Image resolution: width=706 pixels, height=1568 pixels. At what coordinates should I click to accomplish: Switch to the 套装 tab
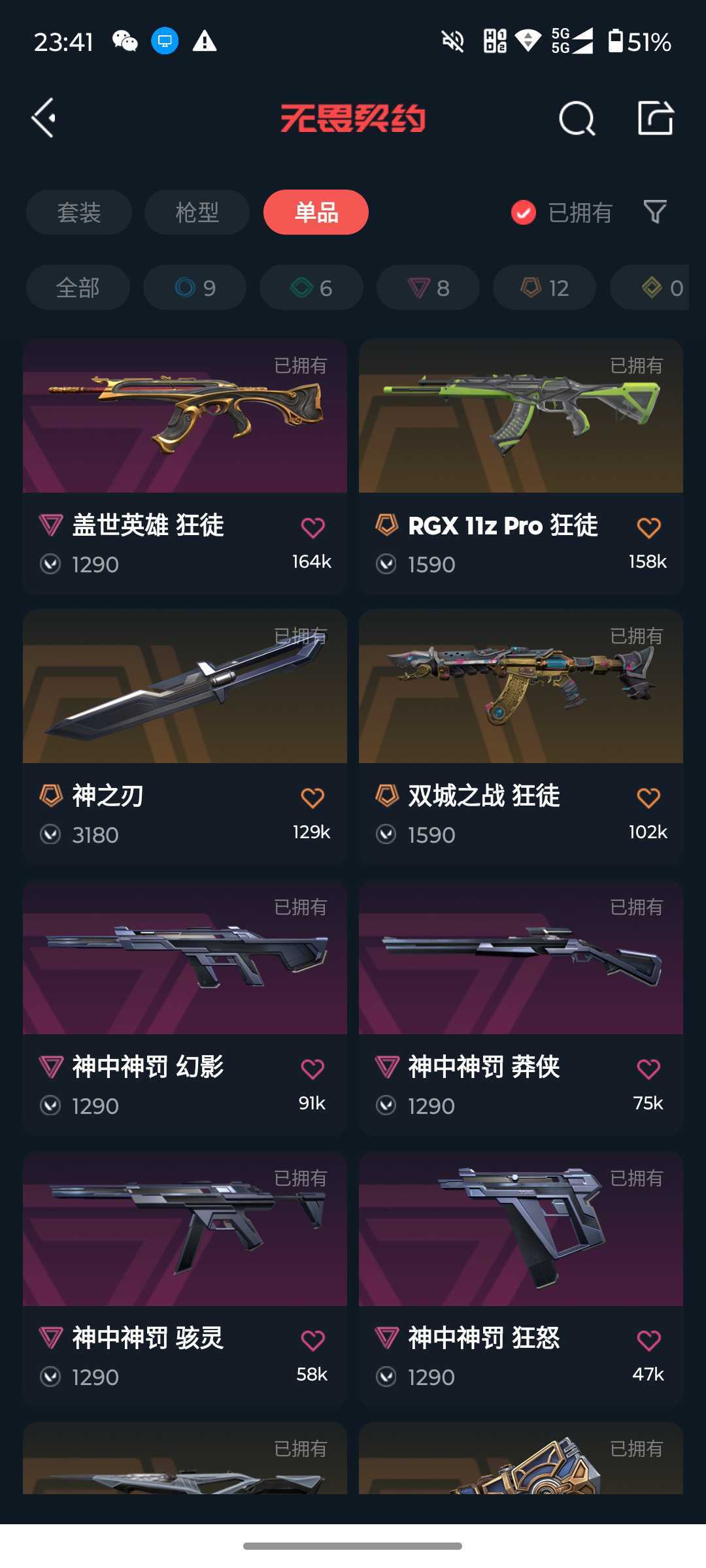coord(79,212)
